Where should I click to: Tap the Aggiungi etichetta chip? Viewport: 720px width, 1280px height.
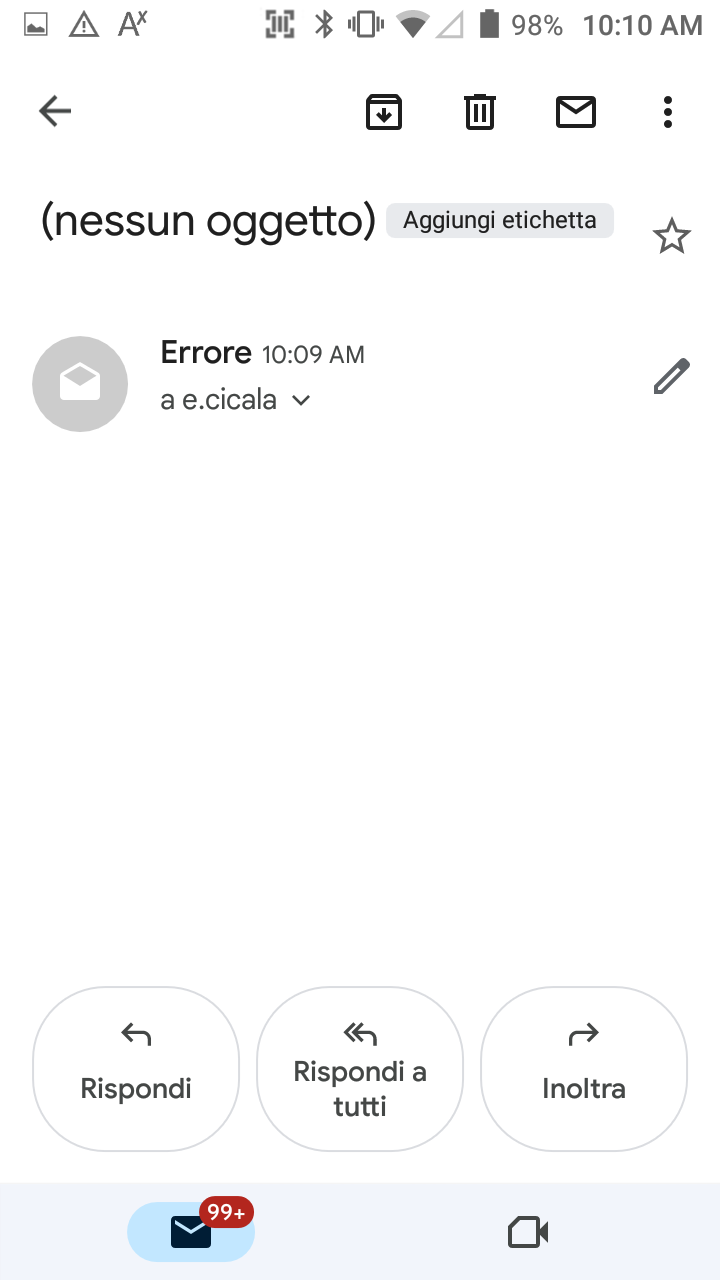(500, 221)
